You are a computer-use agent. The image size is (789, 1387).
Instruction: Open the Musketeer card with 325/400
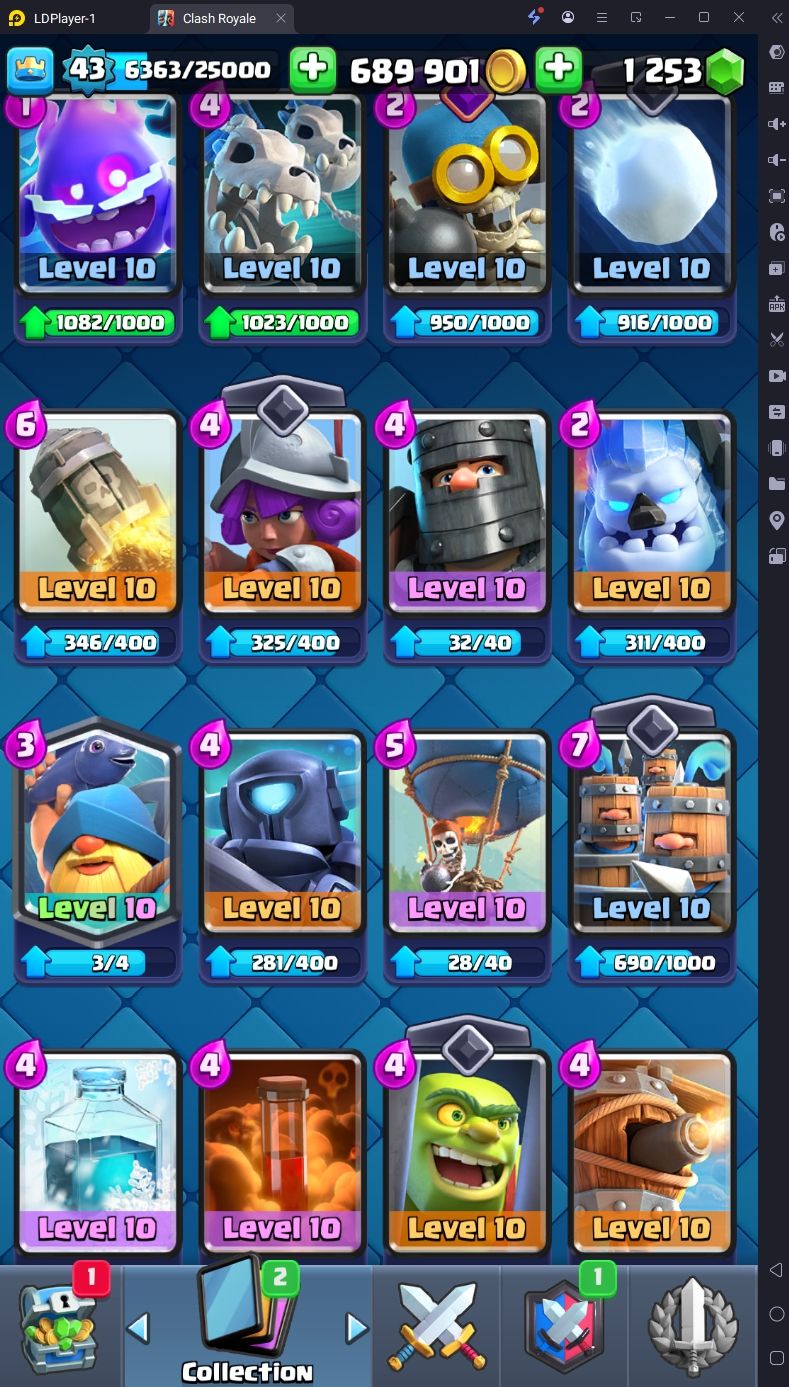[x=282, y=520]
